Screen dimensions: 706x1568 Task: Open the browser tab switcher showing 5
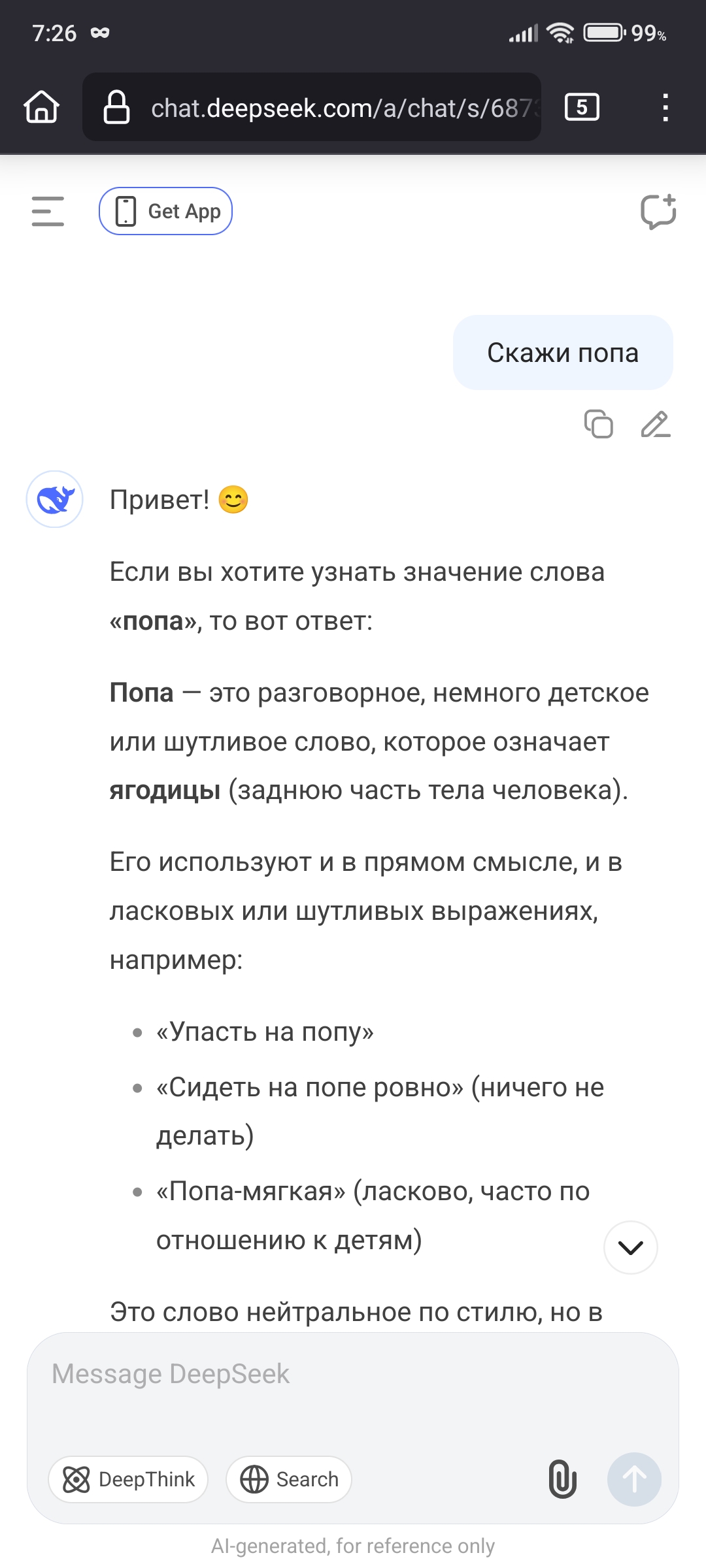coord(582,106)
